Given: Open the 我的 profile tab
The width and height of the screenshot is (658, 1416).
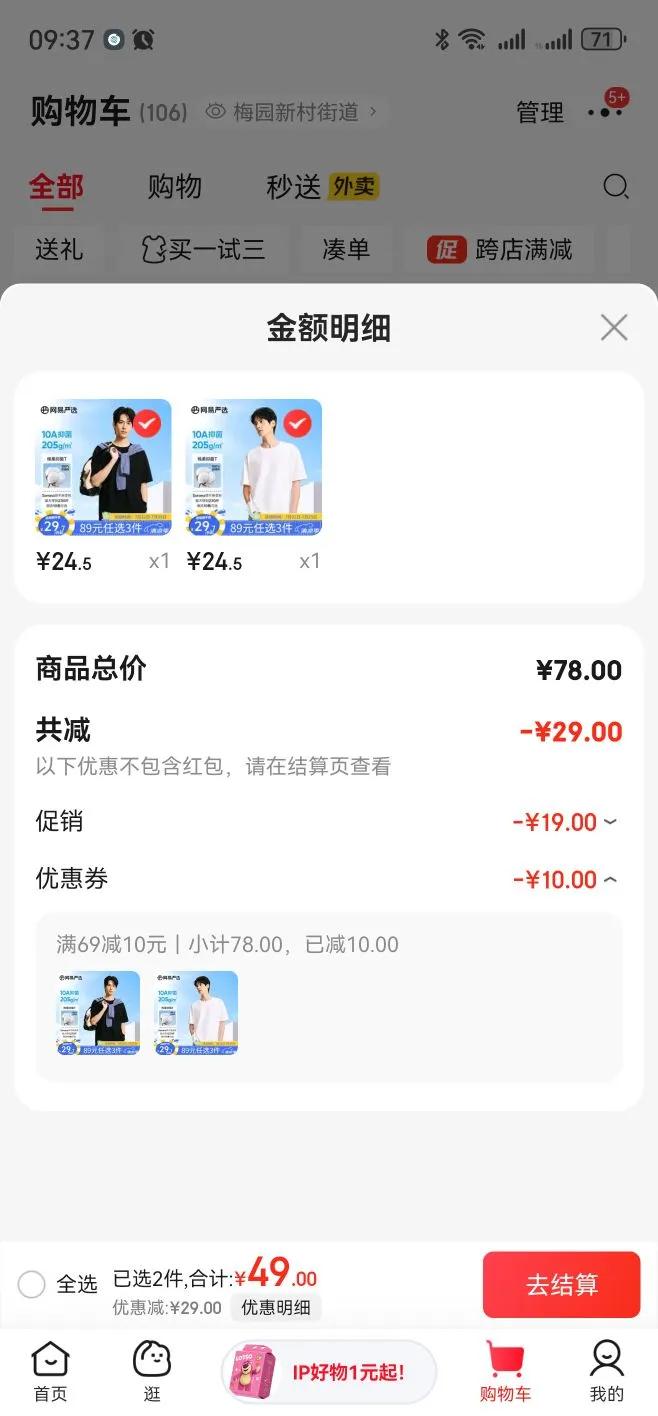Looking at the screenshot, I should point(606,1372).
